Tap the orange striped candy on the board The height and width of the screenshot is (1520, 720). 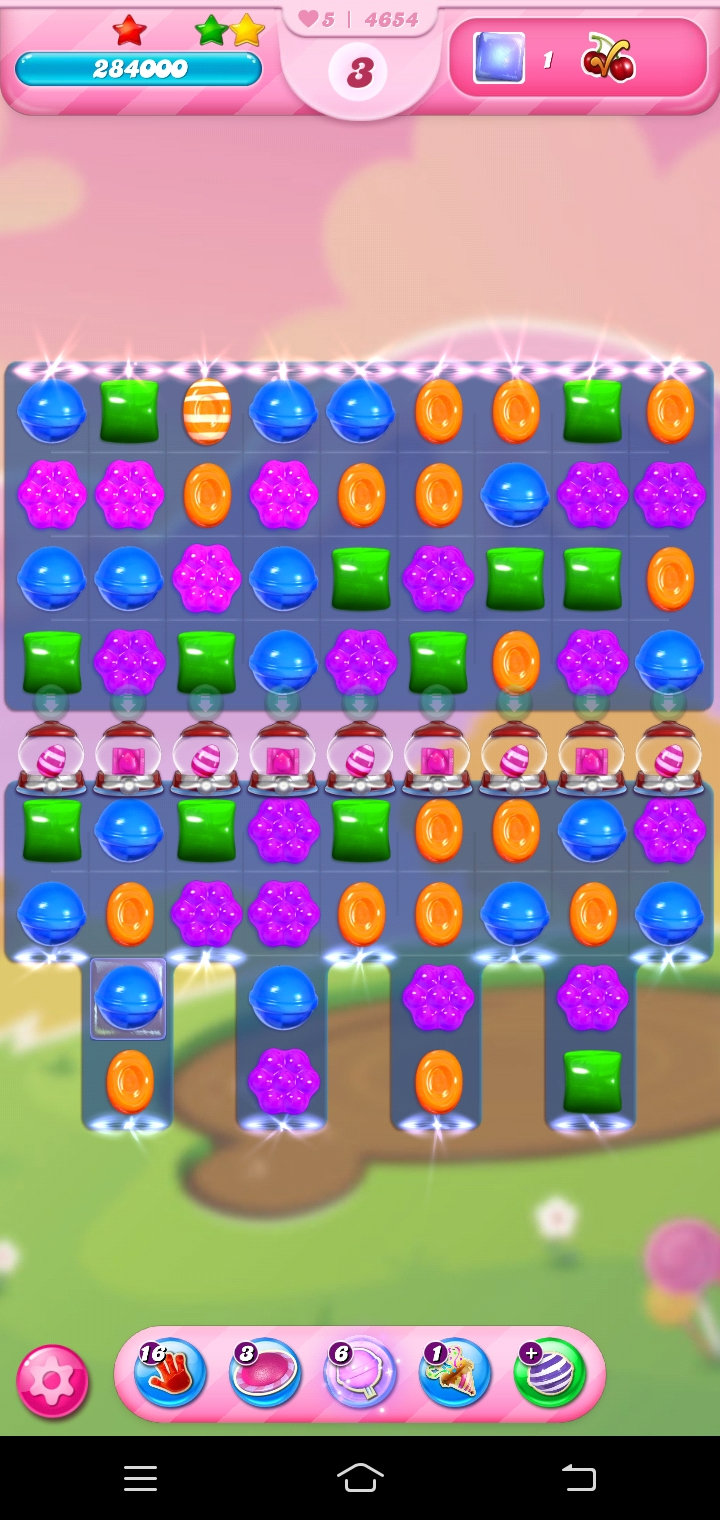[x=207, y=411]
